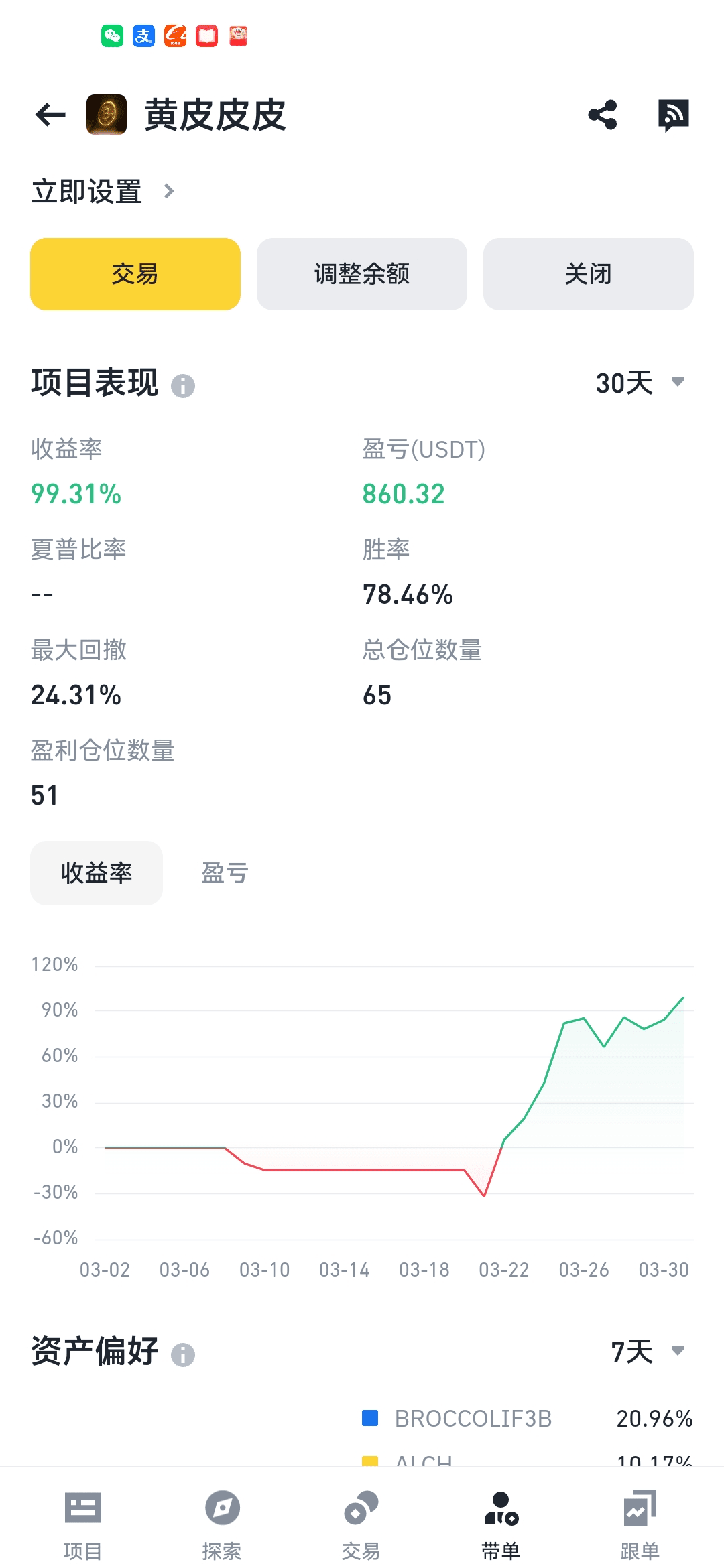Go back using the arrow icon
The image size is (724, 1568).
point(50,115)
